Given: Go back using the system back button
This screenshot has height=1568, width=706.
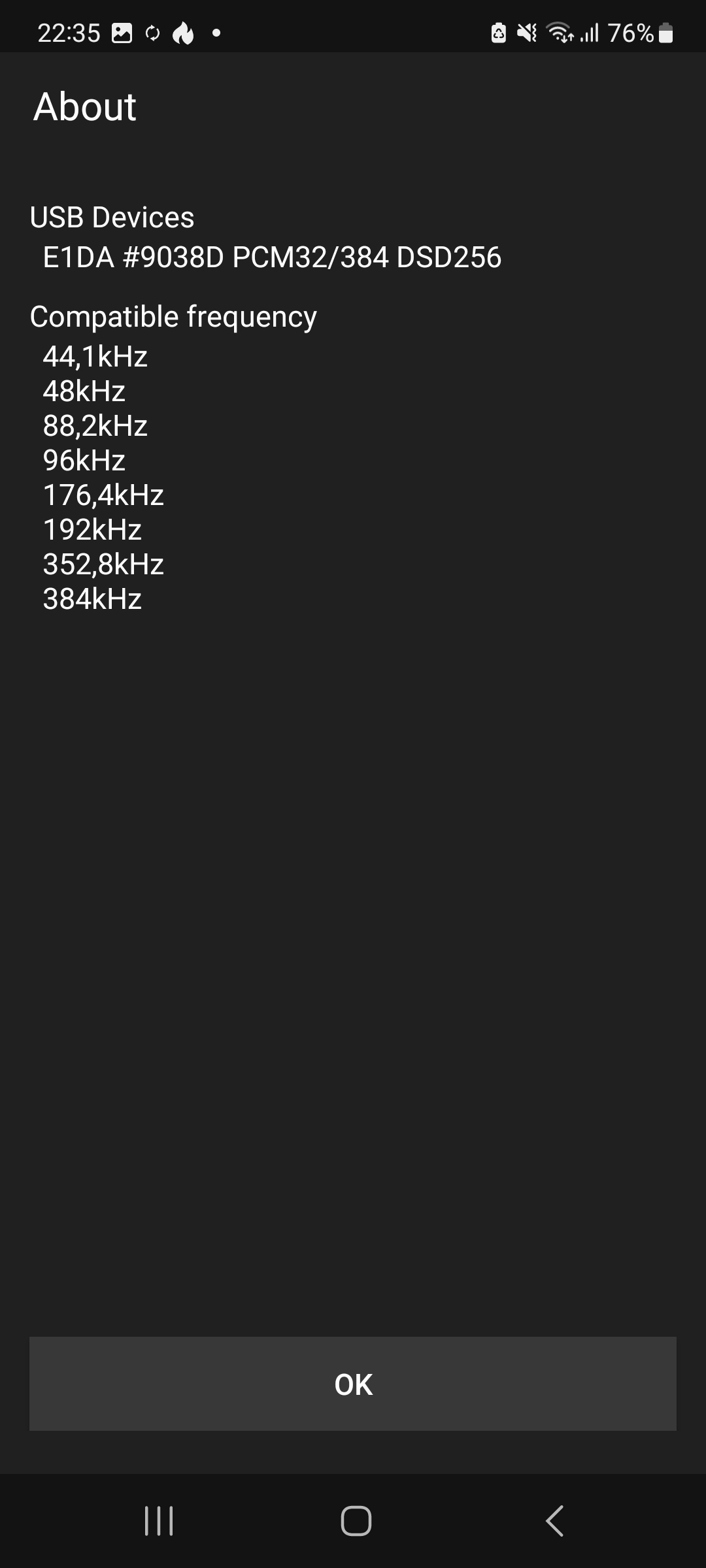Looking at the screenshot, I should click(554, 1521).
